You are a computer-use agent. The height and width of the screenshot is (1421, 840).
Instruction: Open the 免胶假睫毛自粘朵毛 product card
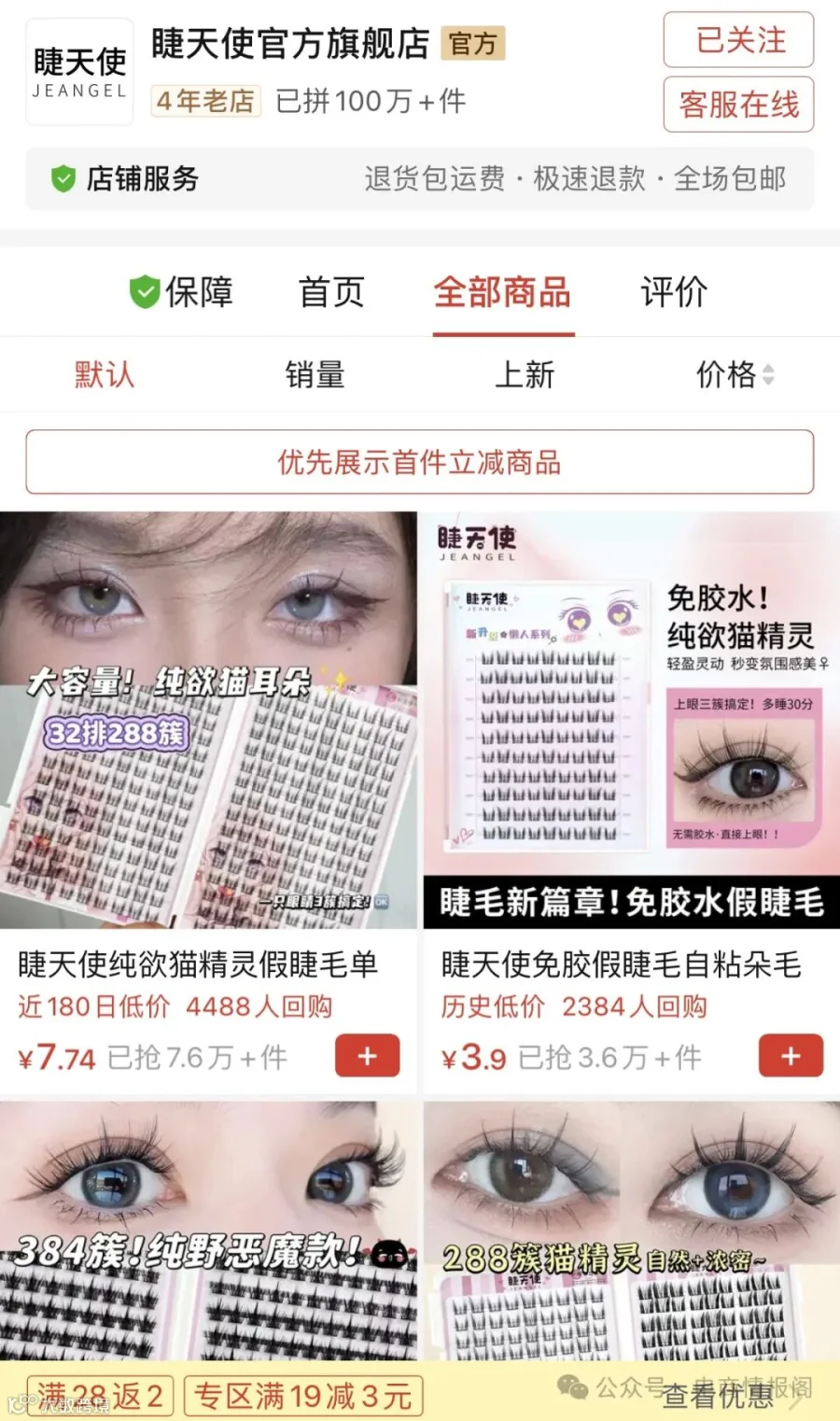632,803
